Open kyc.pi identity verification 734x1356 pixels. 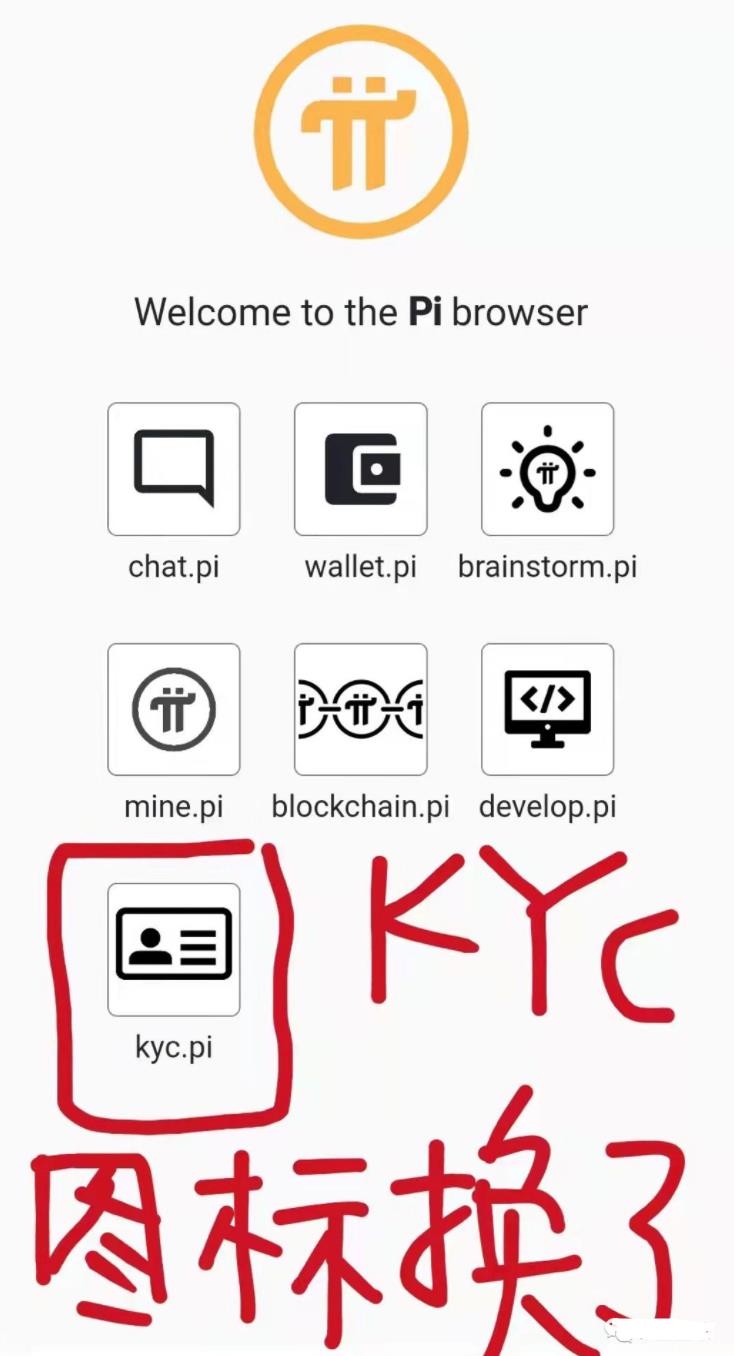pos(173,949)
